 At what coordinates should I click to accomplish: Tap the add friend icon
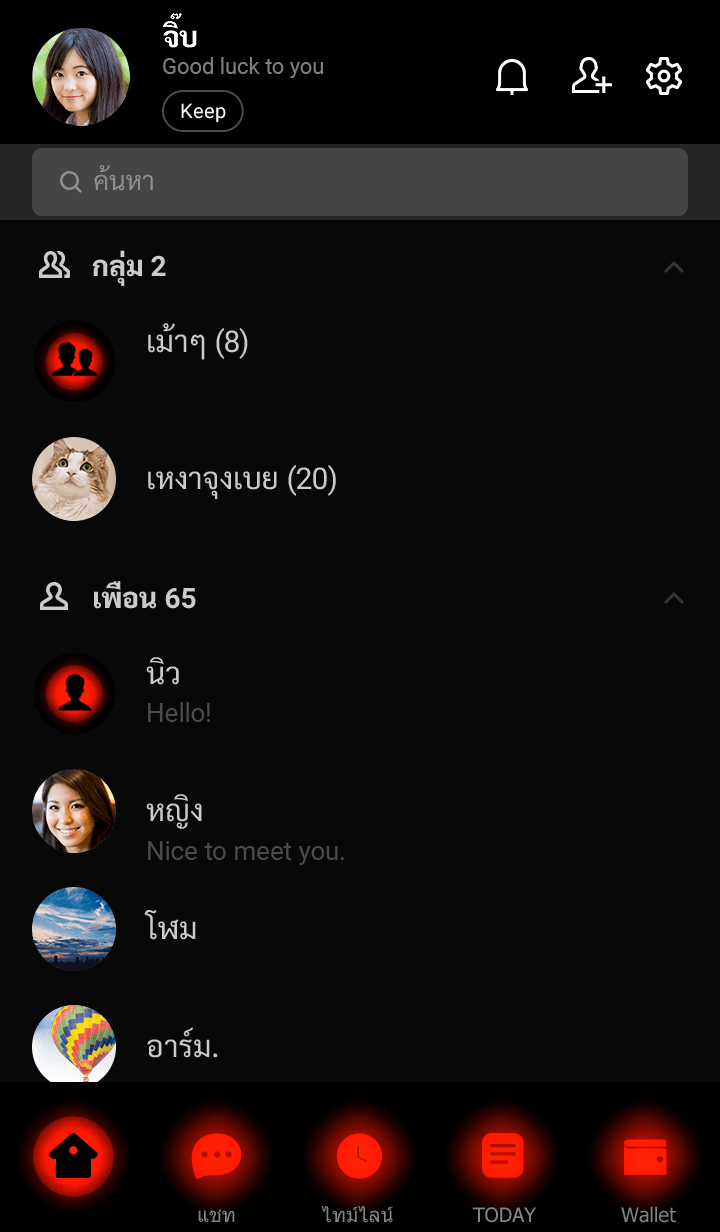pyautogui.click(x=590, y=77)
